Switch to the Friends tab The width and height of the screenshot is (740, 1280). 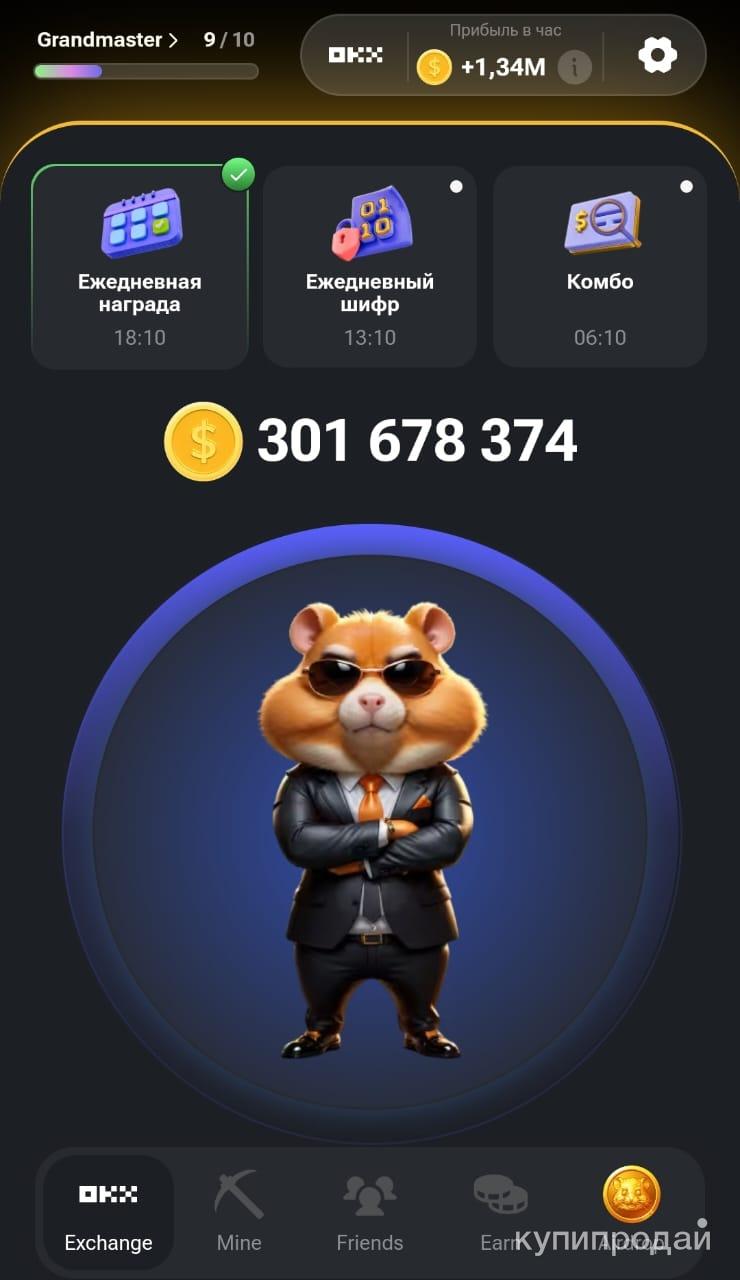coord(369,1212)
